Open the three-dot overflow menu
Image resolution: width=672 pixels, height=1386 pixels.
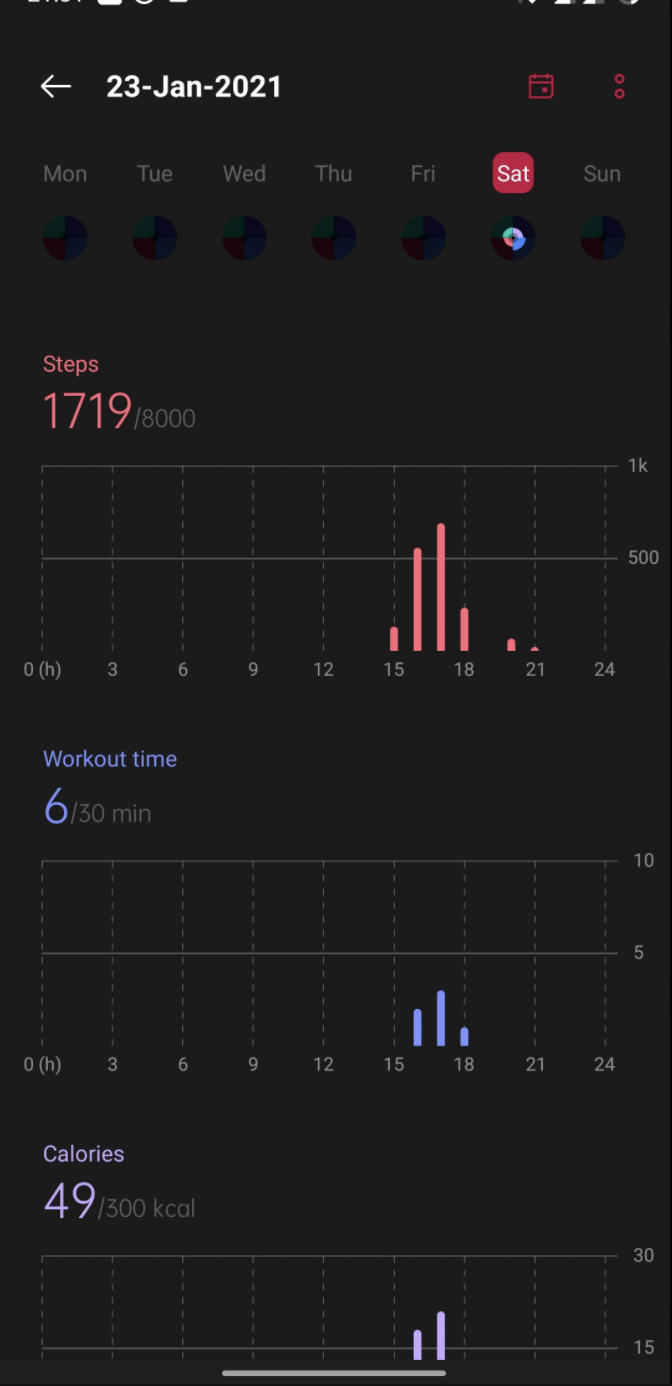(x=619, y=87)
